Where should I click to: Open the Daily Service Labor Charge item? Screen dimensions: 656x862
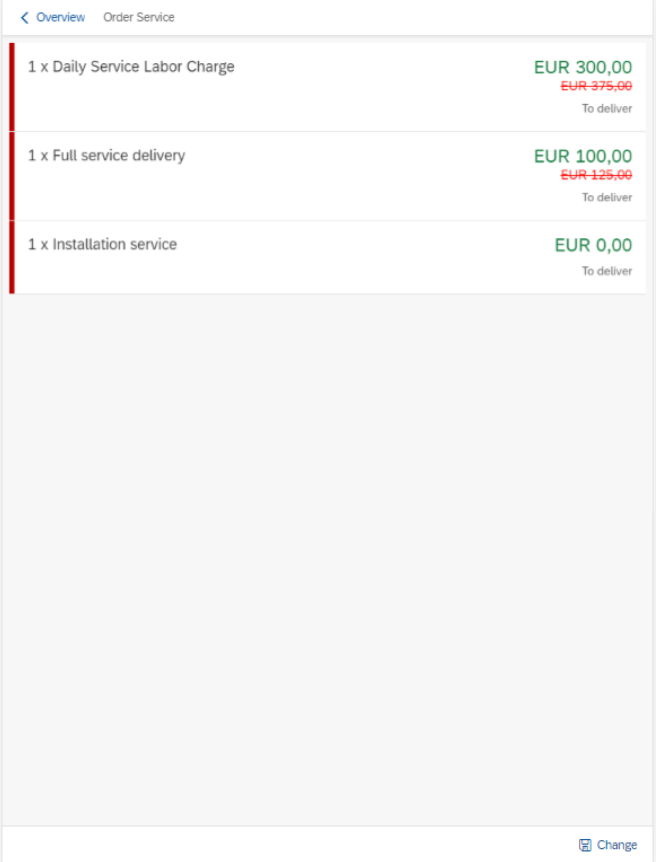coord(131,67)
